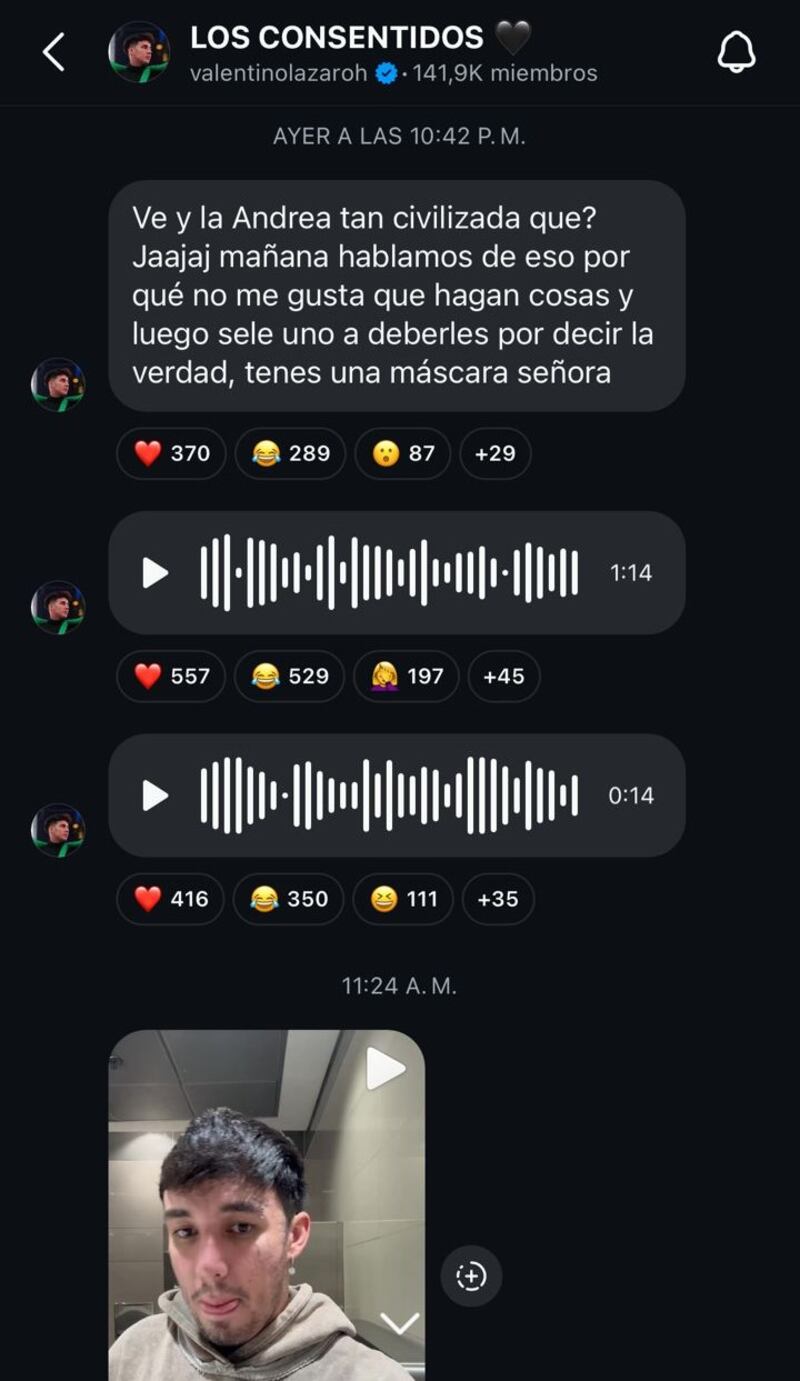Click the AYER A LAS 10:42 P.M. timestamp
The height and width of the screenshot is (1381, 800).
(x=399, y=138)
